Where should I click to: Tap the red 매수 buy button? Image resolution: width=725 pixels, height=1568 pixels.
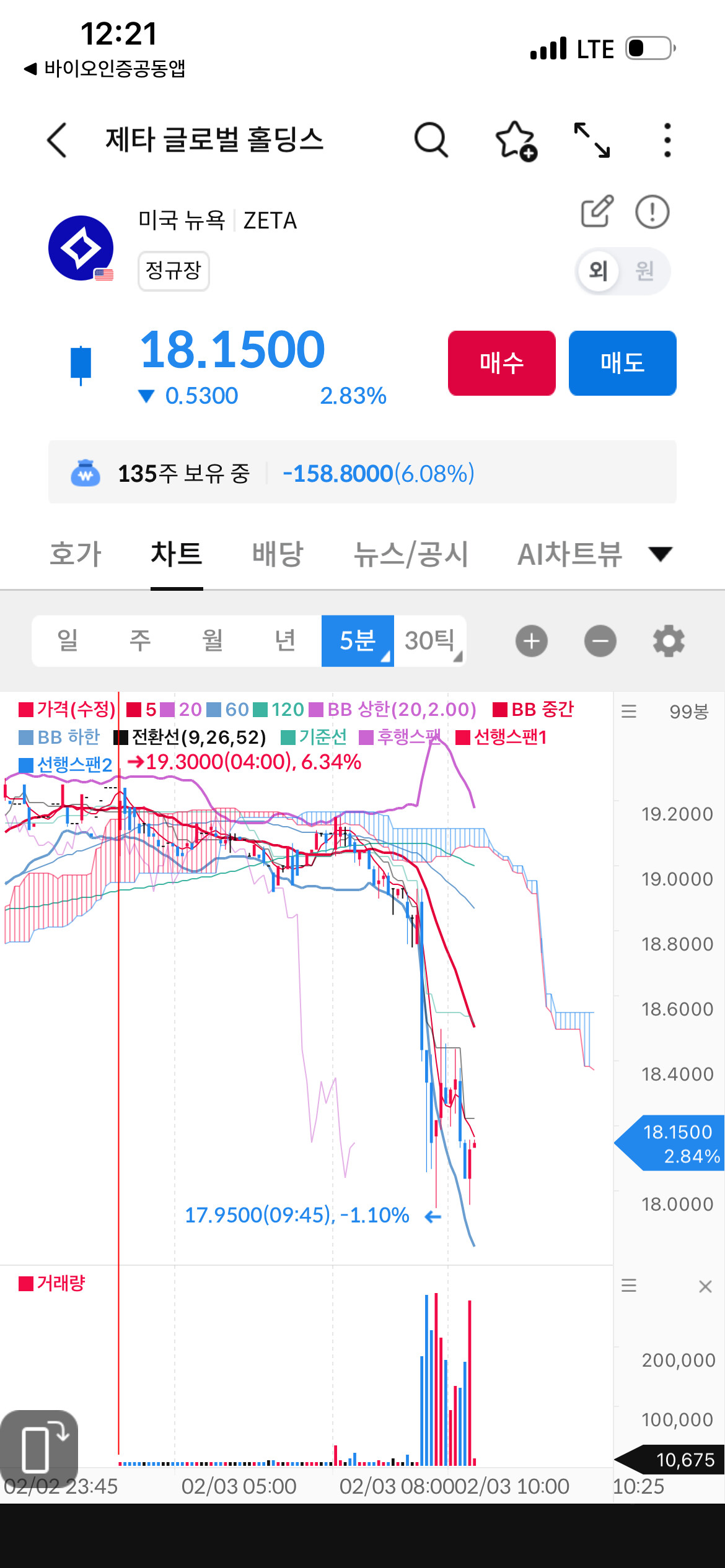coord(501,363)
